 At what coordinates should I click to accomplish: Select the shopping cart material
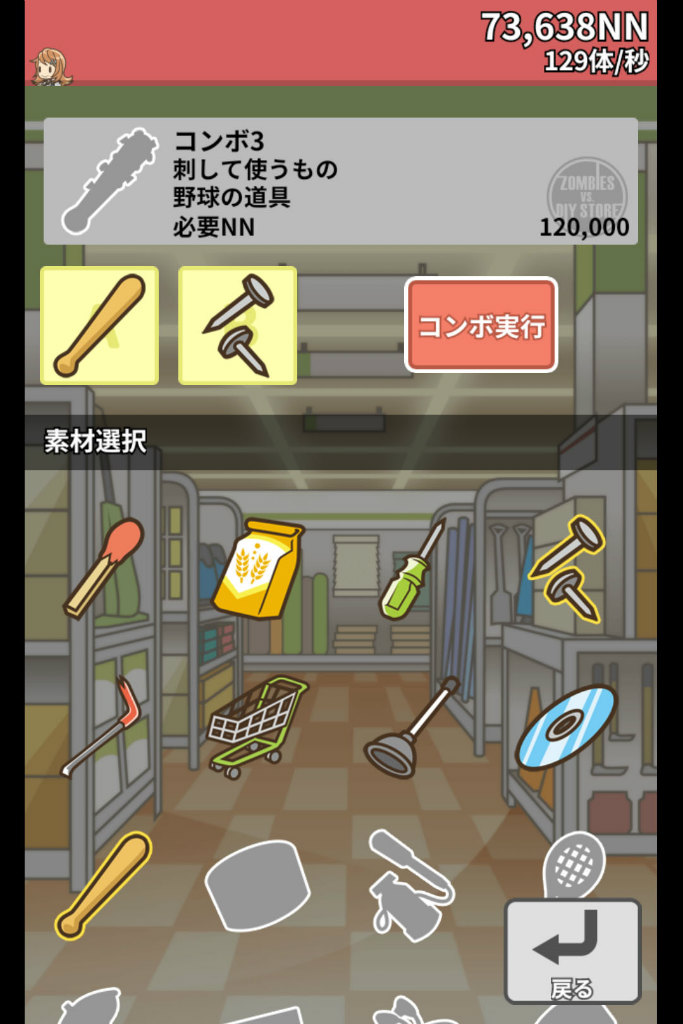tap(258, 725)
